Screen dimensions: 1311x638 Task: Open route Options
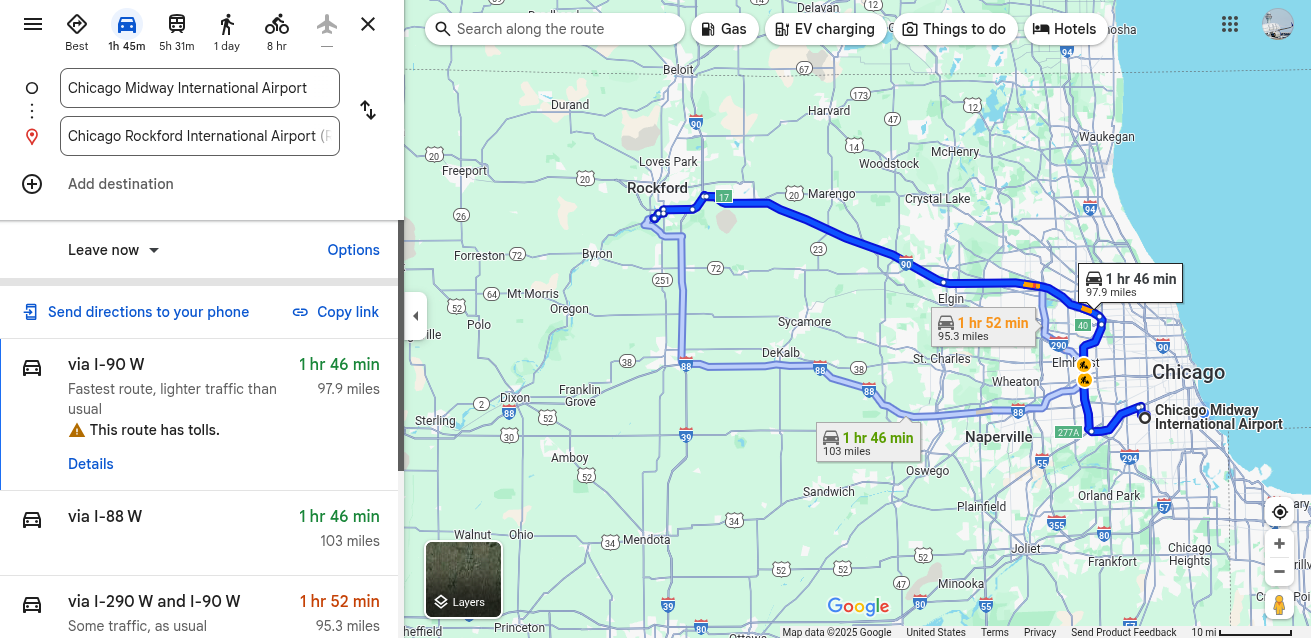tap(354, 250)
